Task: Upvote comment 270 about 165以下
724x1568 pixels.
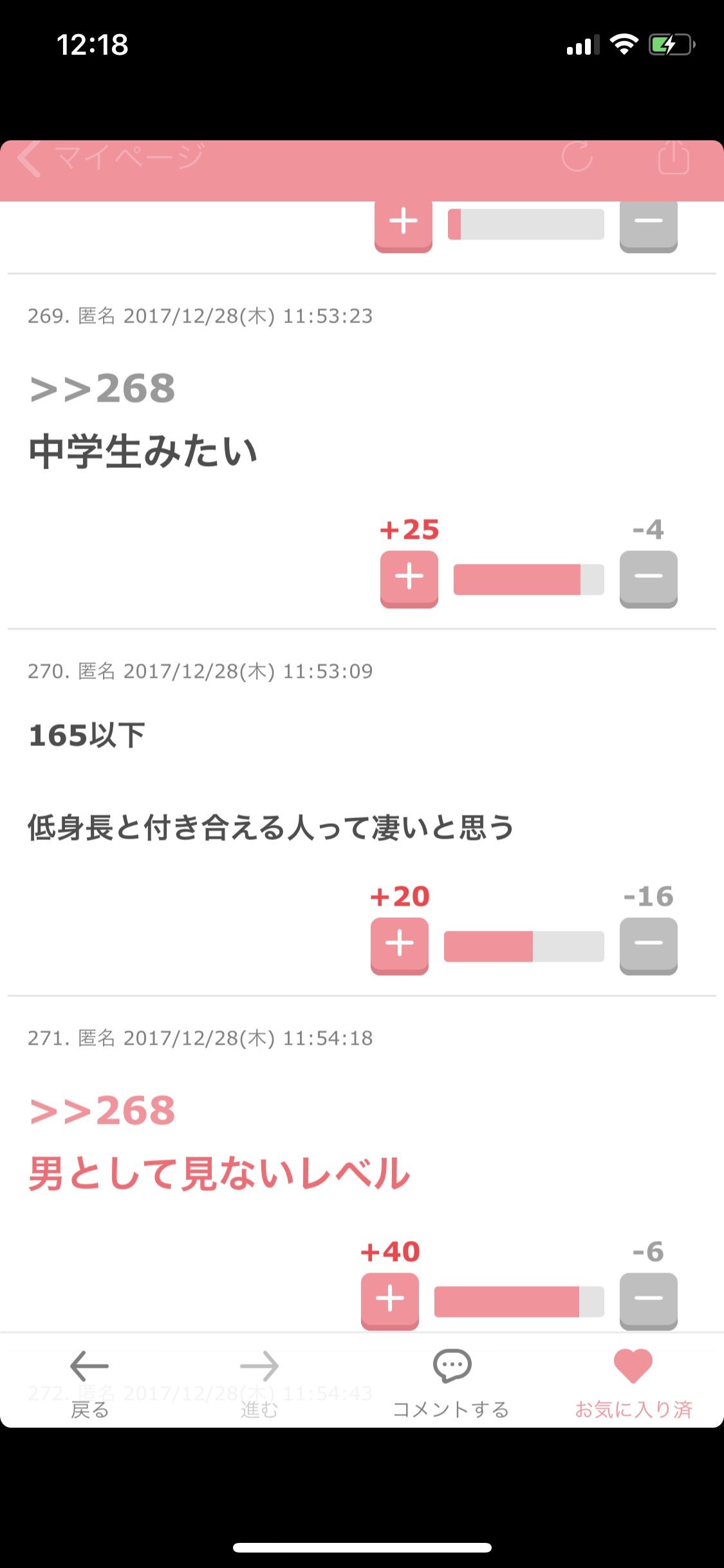Action: [399, 944]
